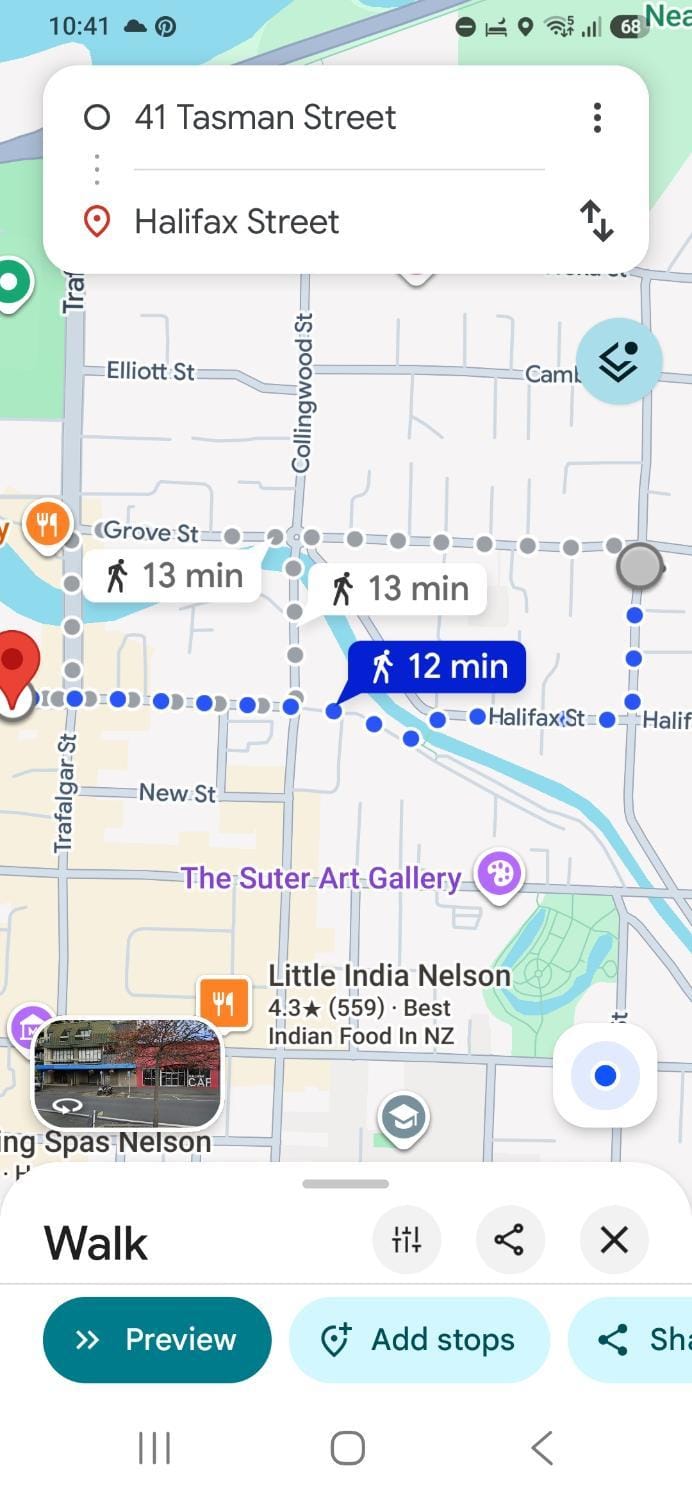Open the map layers button
The image size is (692, 1500).
click(619, 362)
